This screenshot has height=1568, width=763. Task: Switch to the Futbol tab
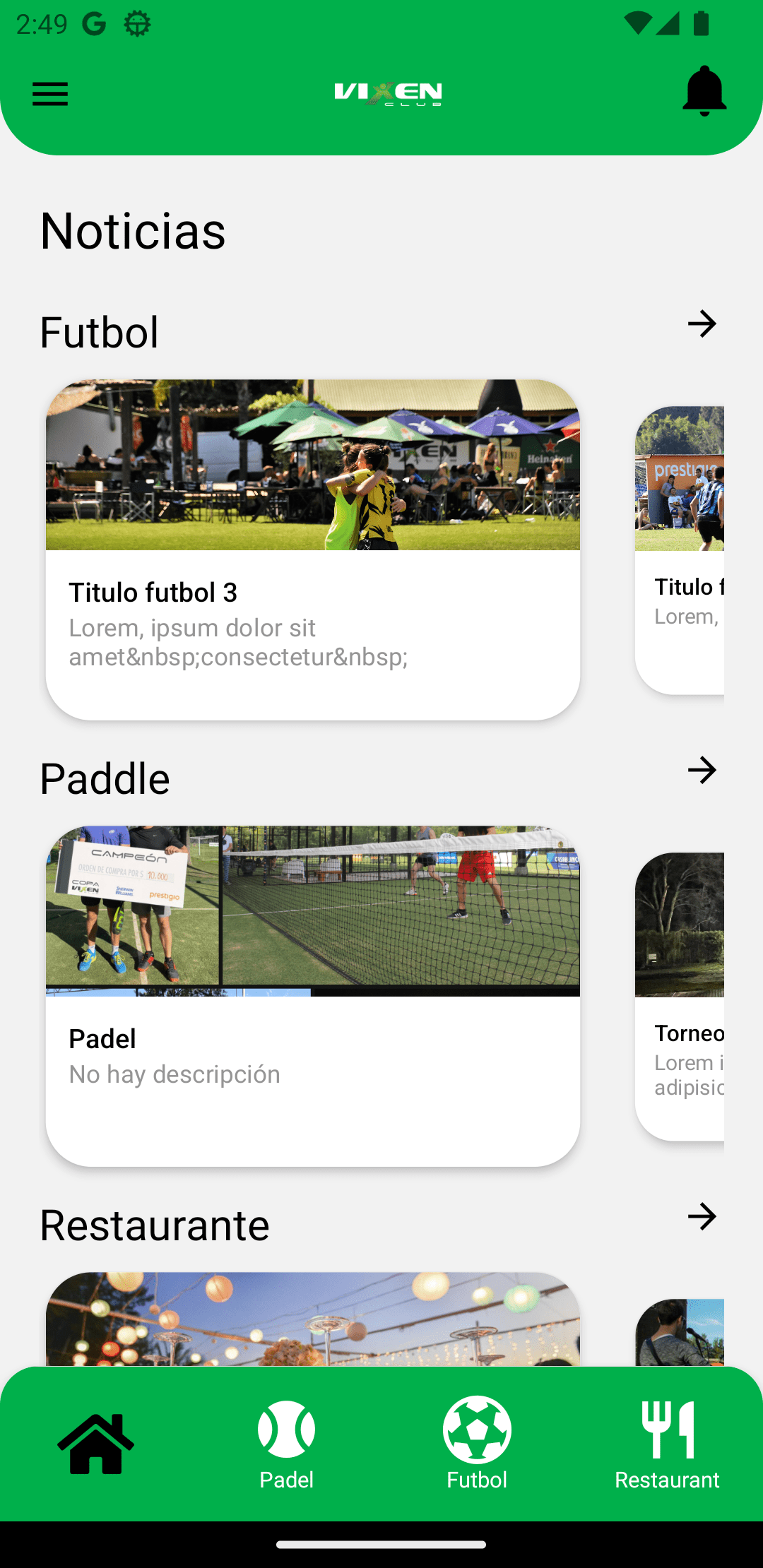pos(477,1445)
